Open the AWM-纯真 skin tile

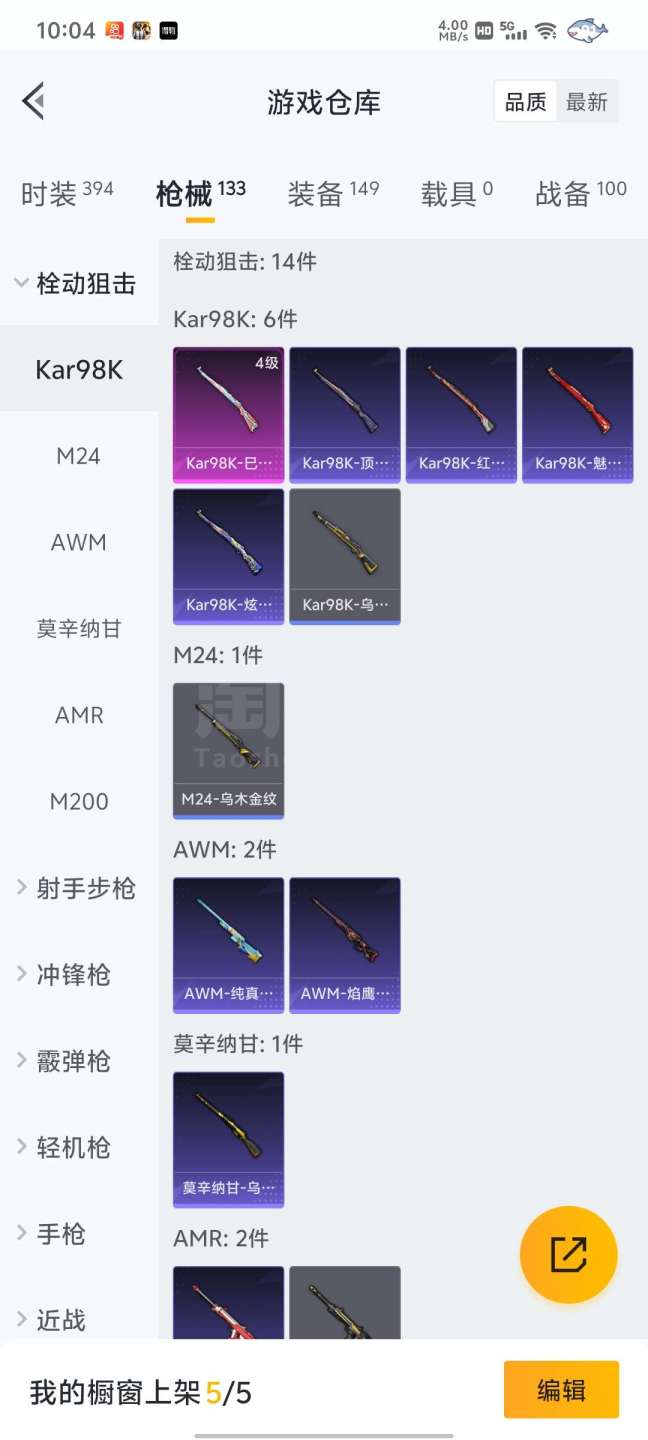click(x=228, y=945)
